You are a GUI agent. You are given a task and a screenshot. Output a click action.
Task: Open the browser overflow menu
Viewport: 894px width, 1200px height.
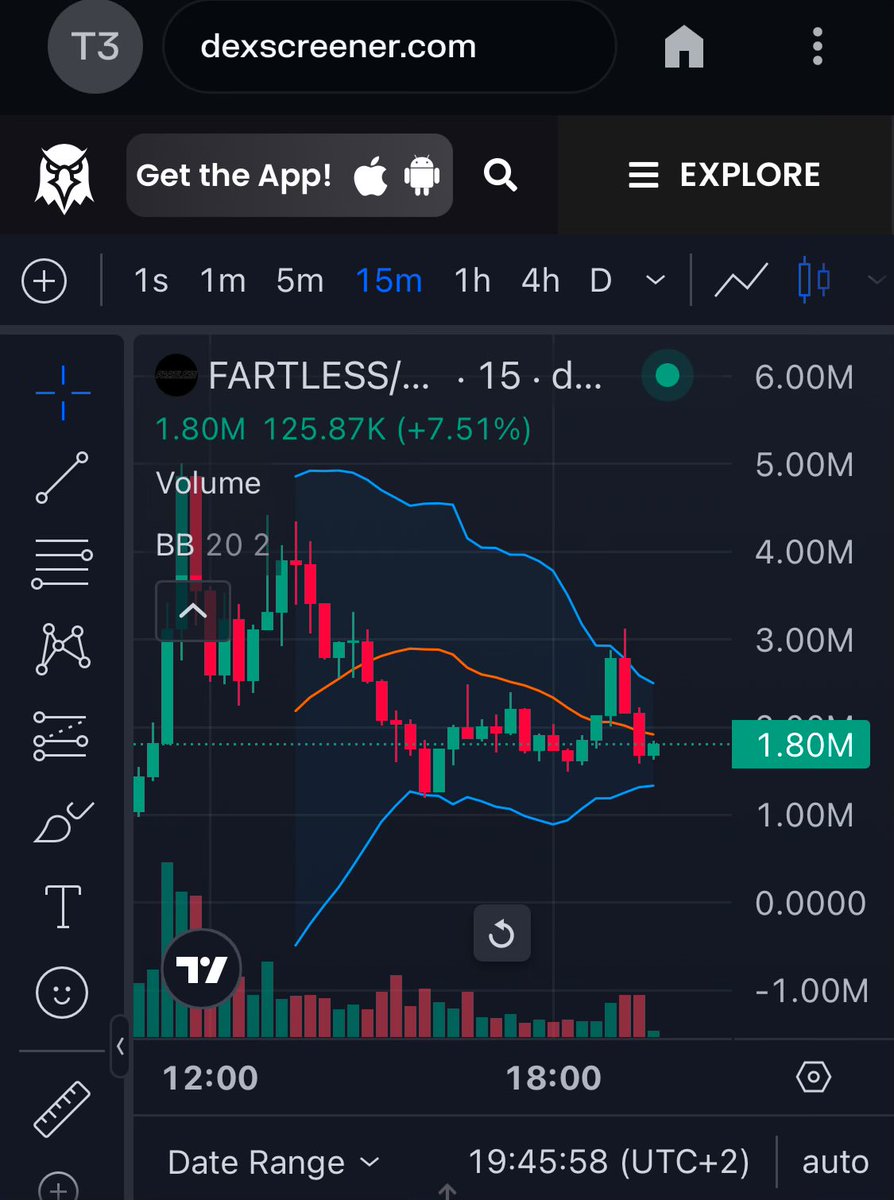point(818,47)
